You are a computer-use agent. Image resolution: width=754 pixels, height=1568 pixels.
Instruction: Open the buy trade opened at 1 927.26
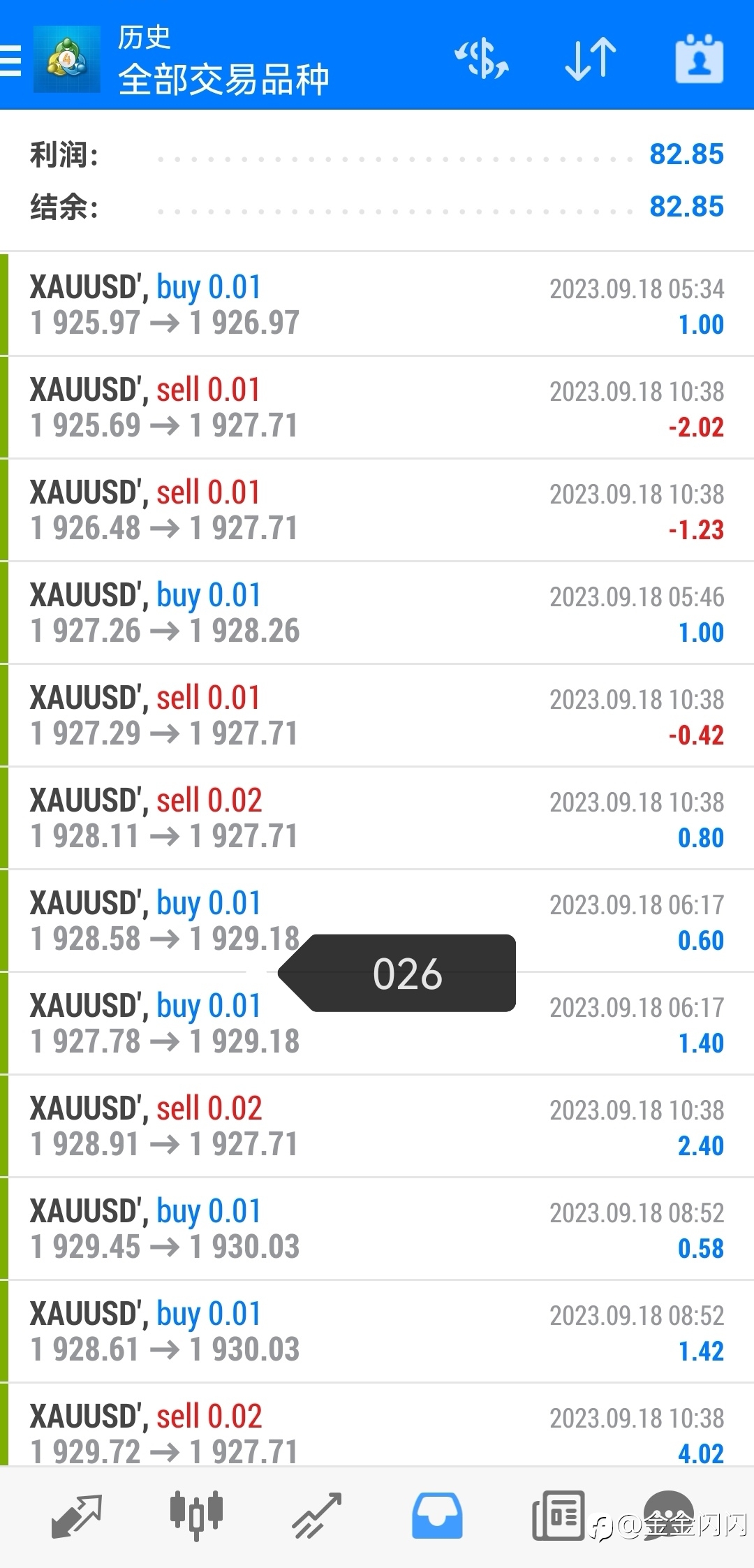pyautogui.click(x=377, y=613)
